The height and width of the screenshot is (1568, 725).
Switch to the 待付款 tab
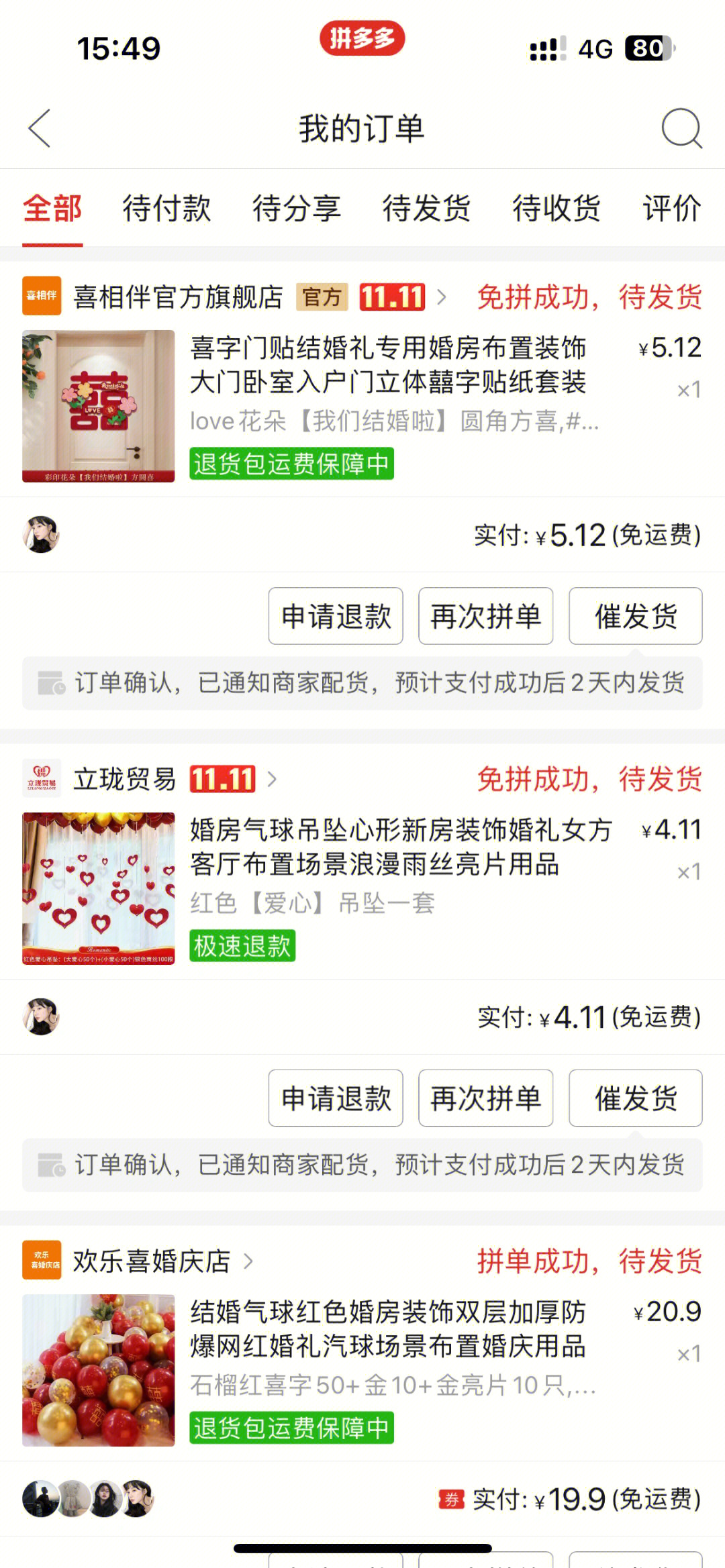coord(166,208)
